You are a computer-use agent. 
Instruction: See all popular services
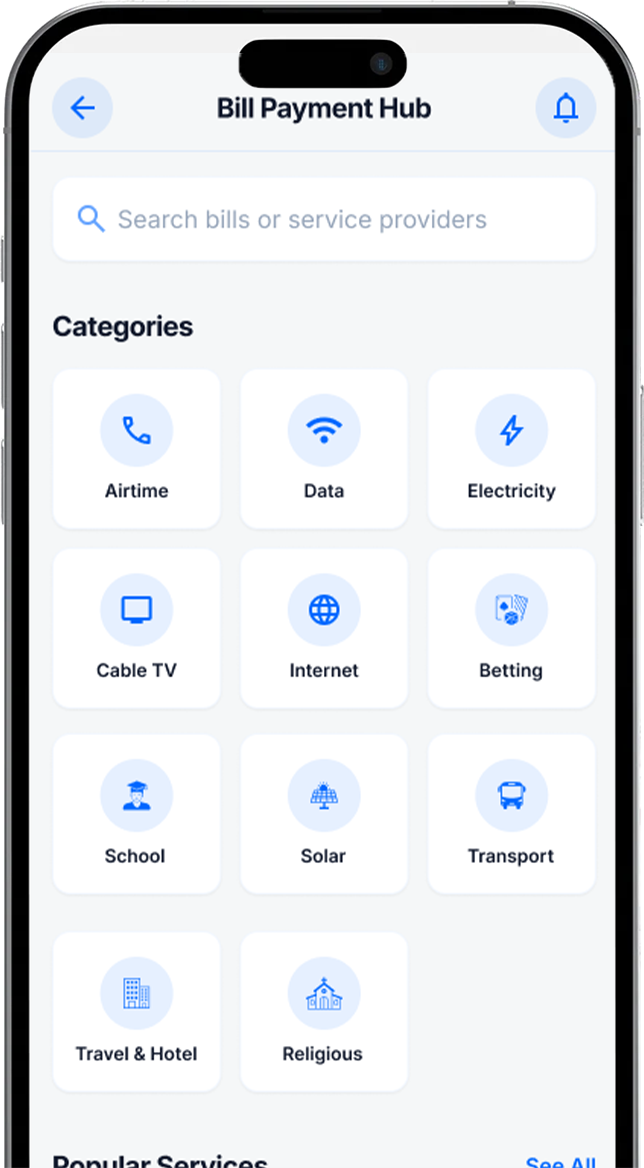point(561,1162)
